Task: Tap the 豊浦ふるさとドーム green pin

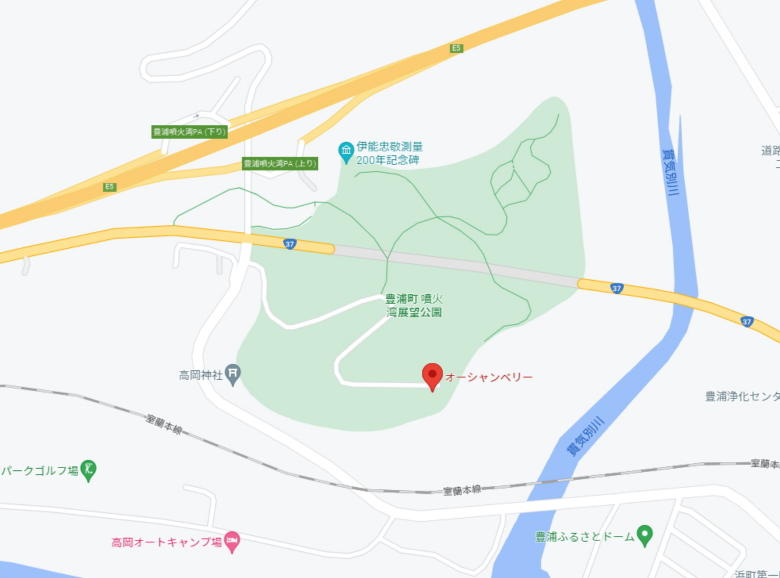Action: coord(645,535)
